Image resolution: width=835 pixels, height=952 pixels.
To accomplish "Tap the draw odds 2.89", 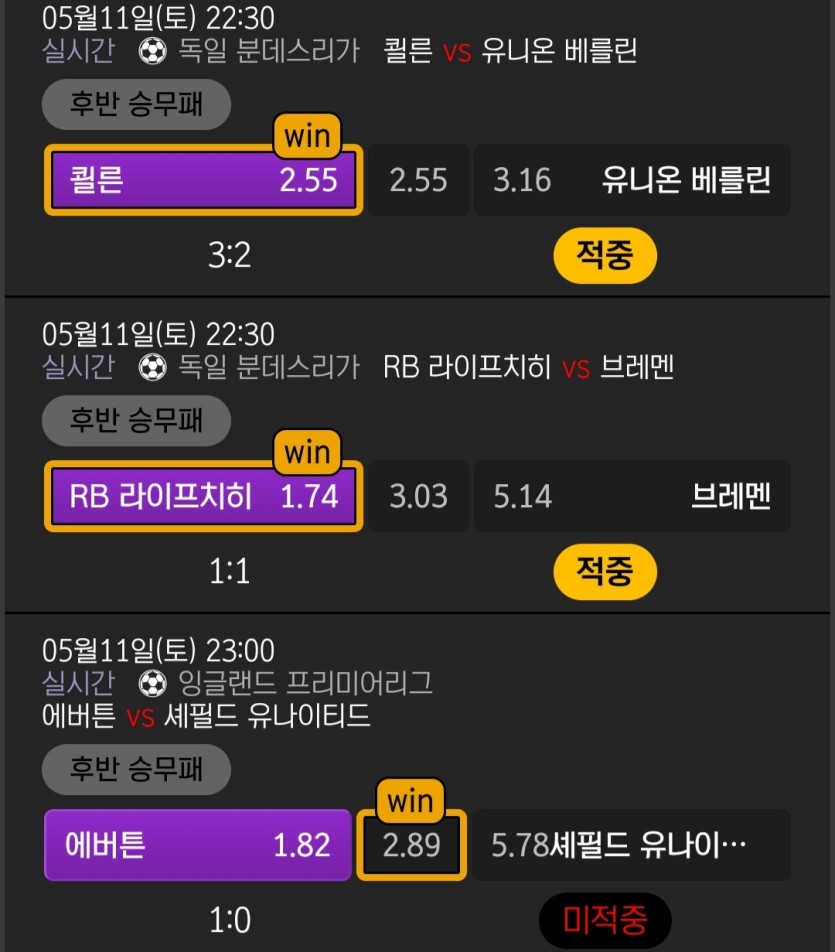I will click(x=411, y=845).
